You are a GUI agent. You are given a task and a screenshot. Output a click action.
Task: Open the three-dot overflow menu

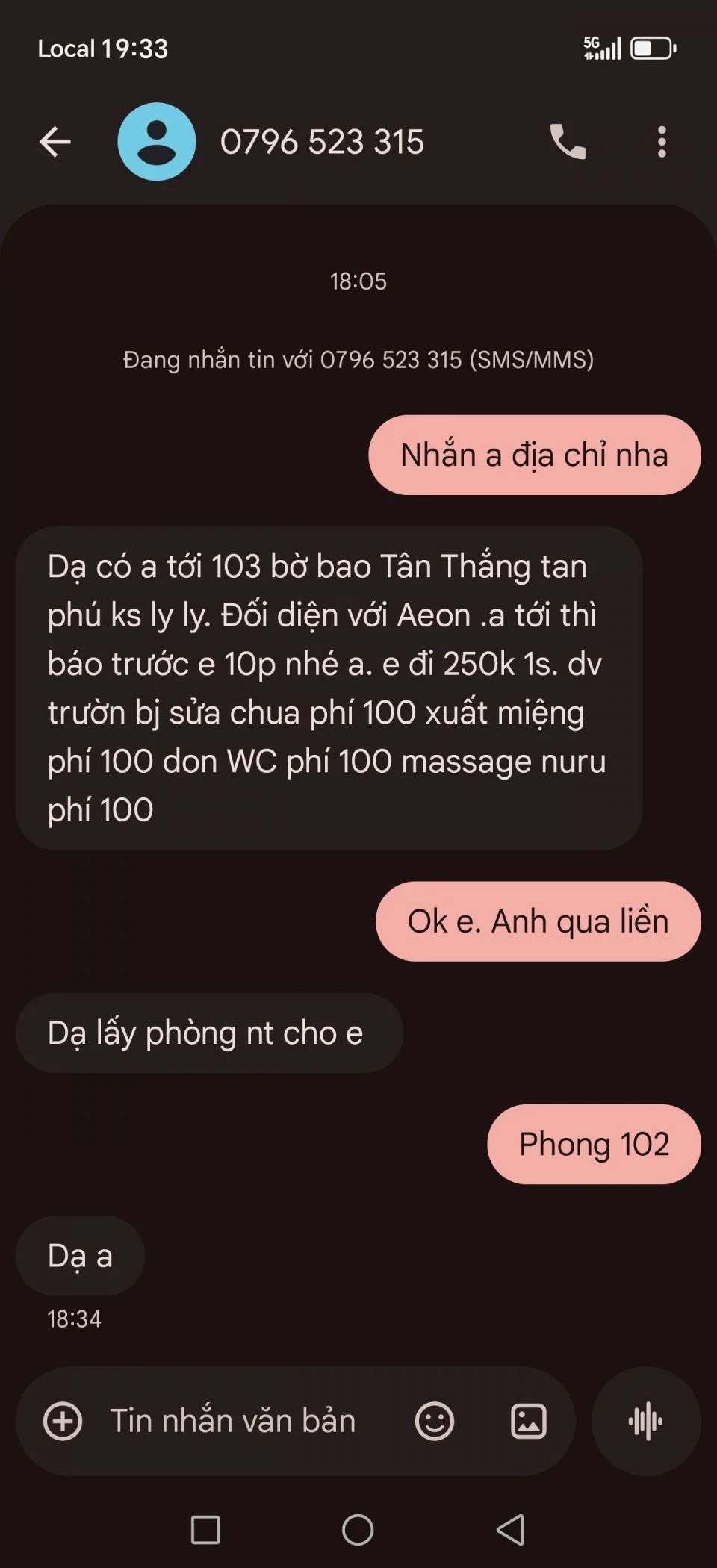click(x=662, y=142)
